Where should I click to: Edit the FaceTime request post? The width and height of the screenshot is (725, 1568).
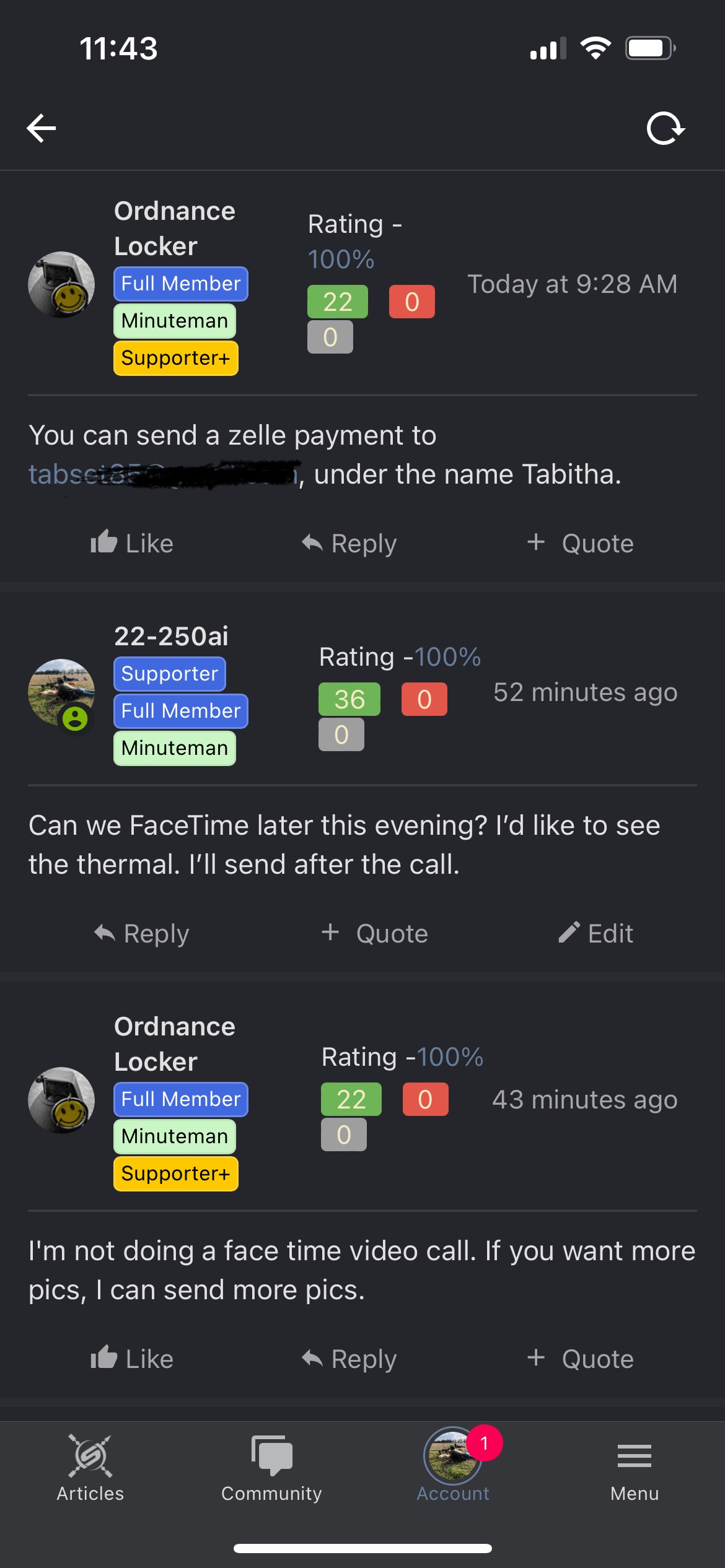[x=595, y=933]
